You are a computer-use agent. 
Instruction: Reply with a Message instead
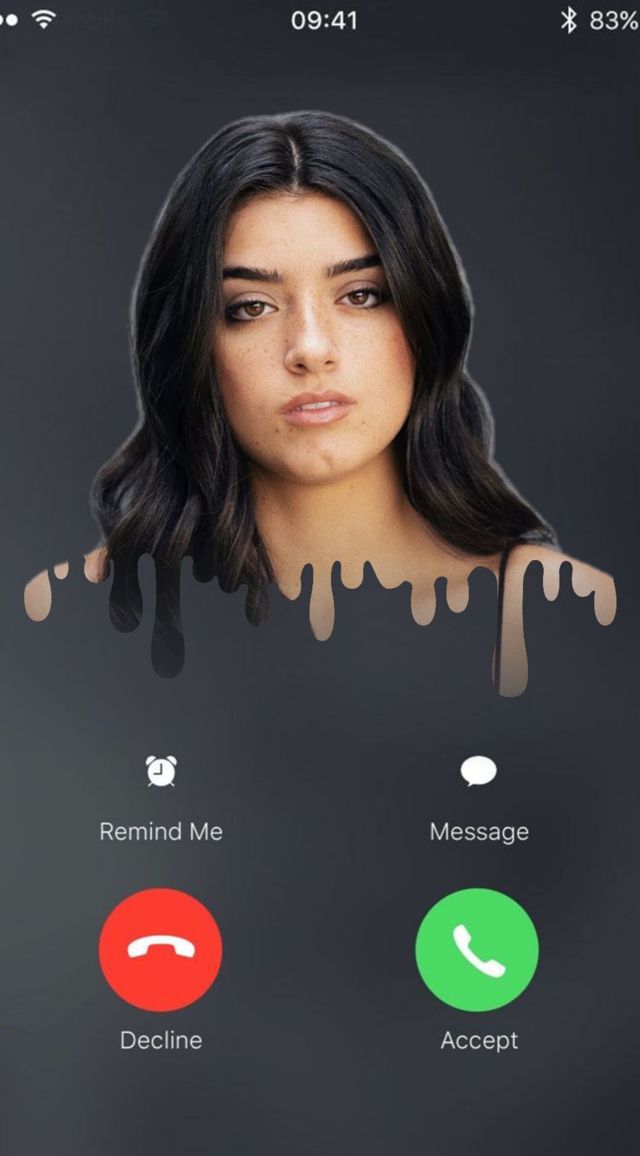coord(479,772)
